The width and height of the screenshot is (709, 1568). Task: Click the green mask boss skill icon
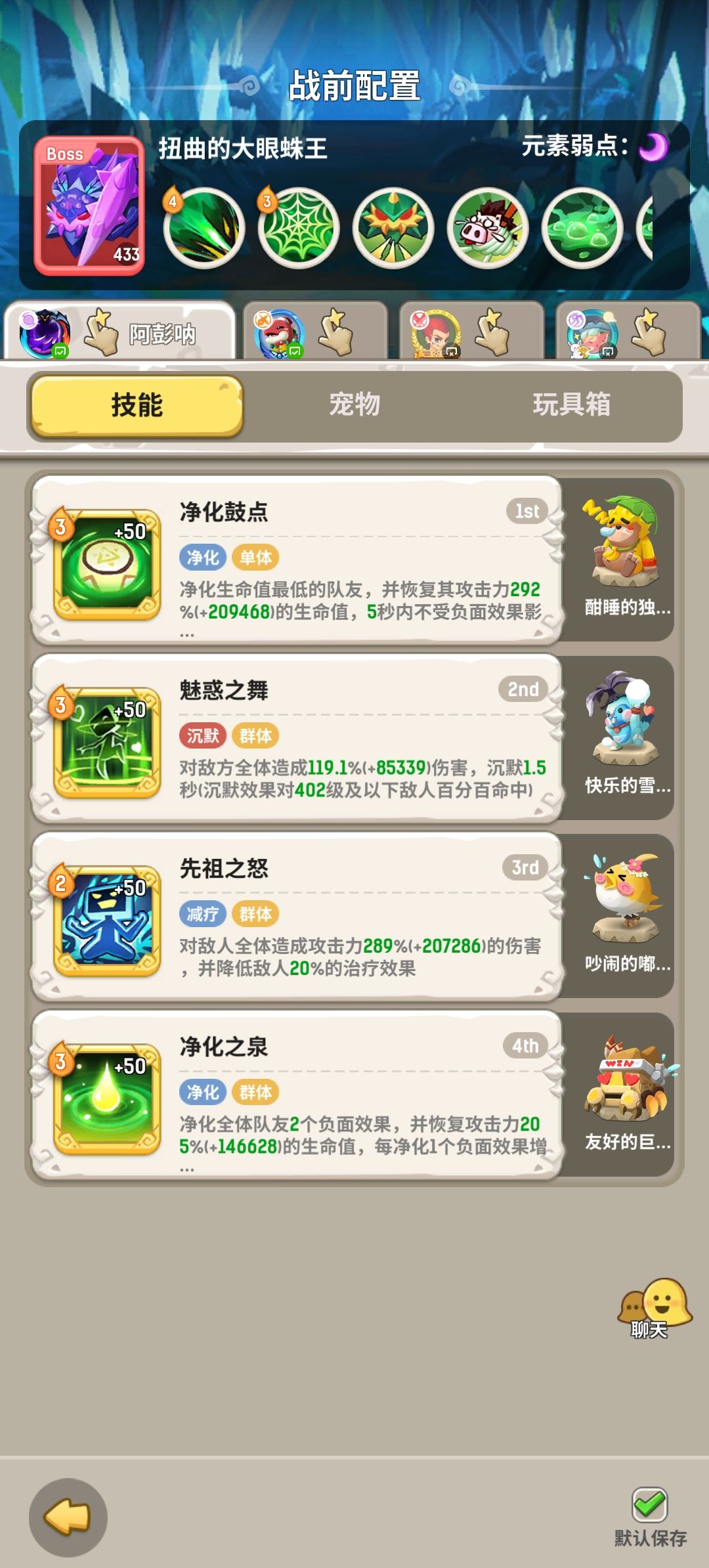click(393, 227)
